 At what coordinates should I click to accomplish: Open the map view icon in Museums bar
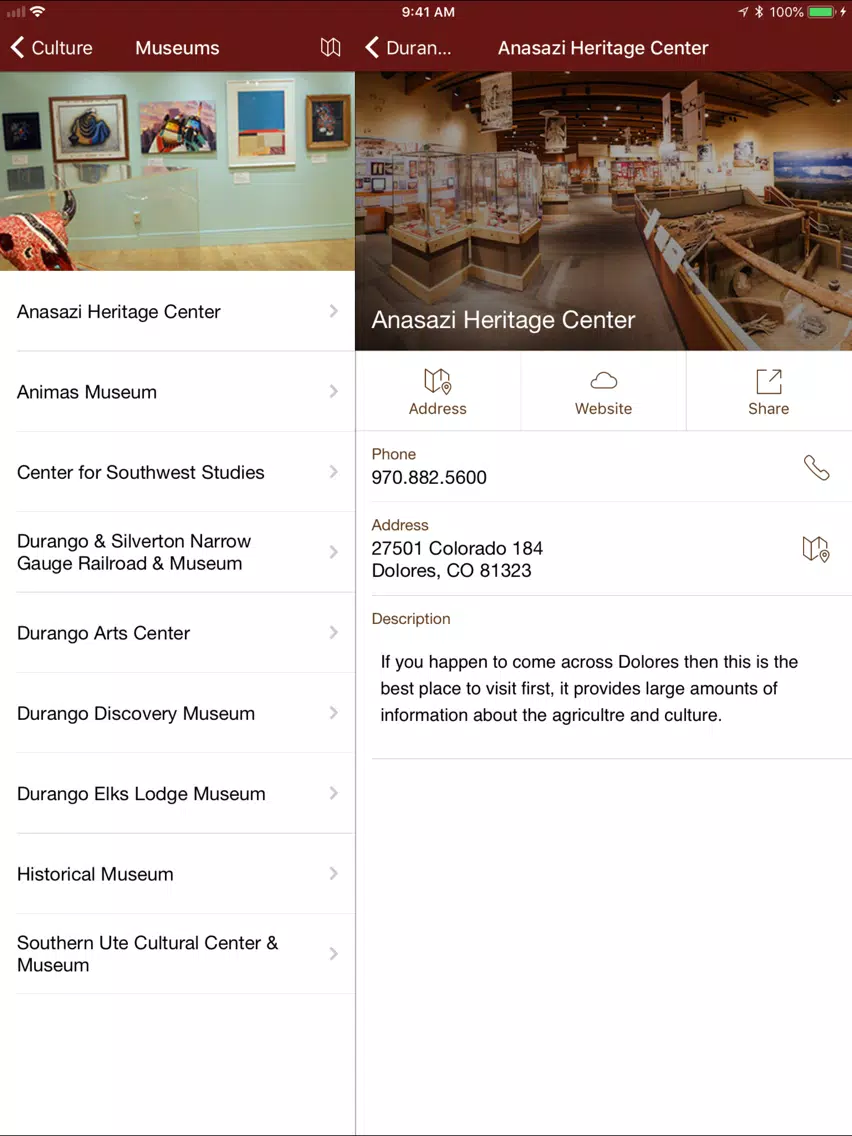[x=330, y=47]
